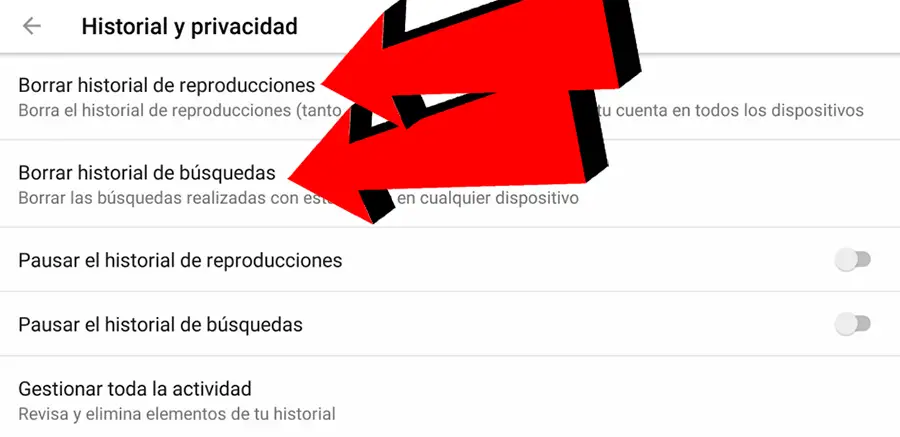
Task: Toggle Pausar el historial de reproducciones
Action: coord(853,260)
